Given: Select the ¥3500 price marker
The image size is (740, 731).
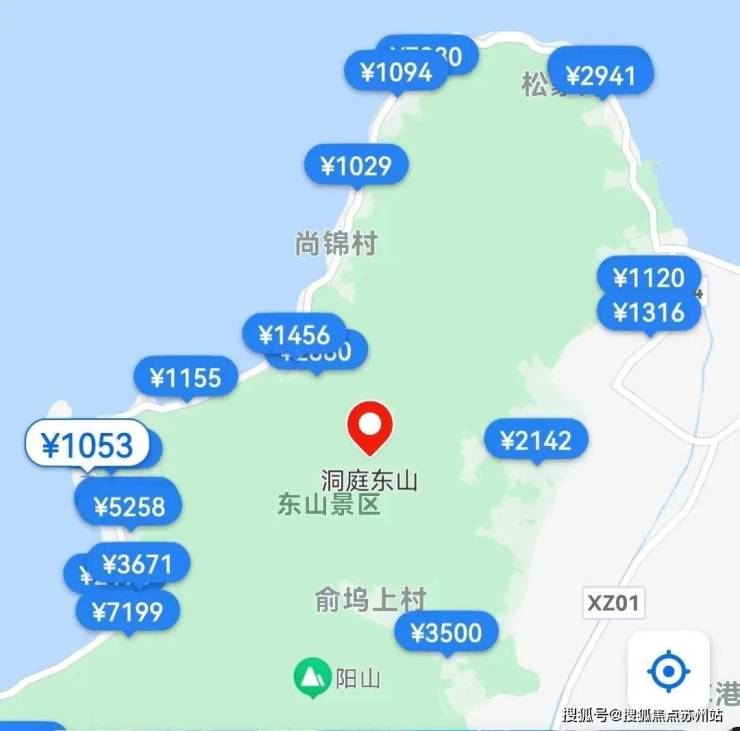Looking at the screenshot, I should click(446, 633).
